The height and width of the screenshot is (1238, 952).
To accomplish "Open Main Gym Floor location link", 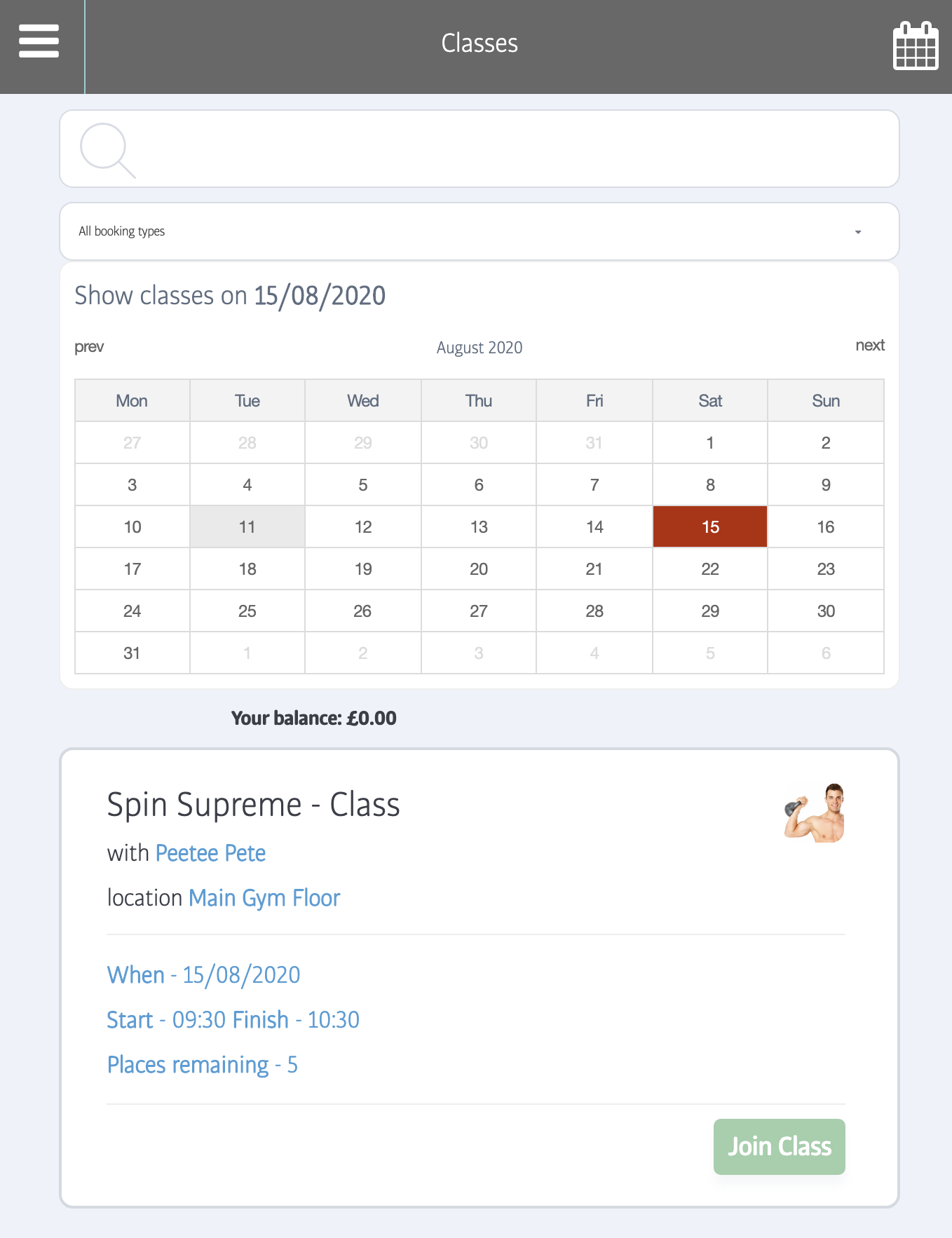I will (264, 898).
